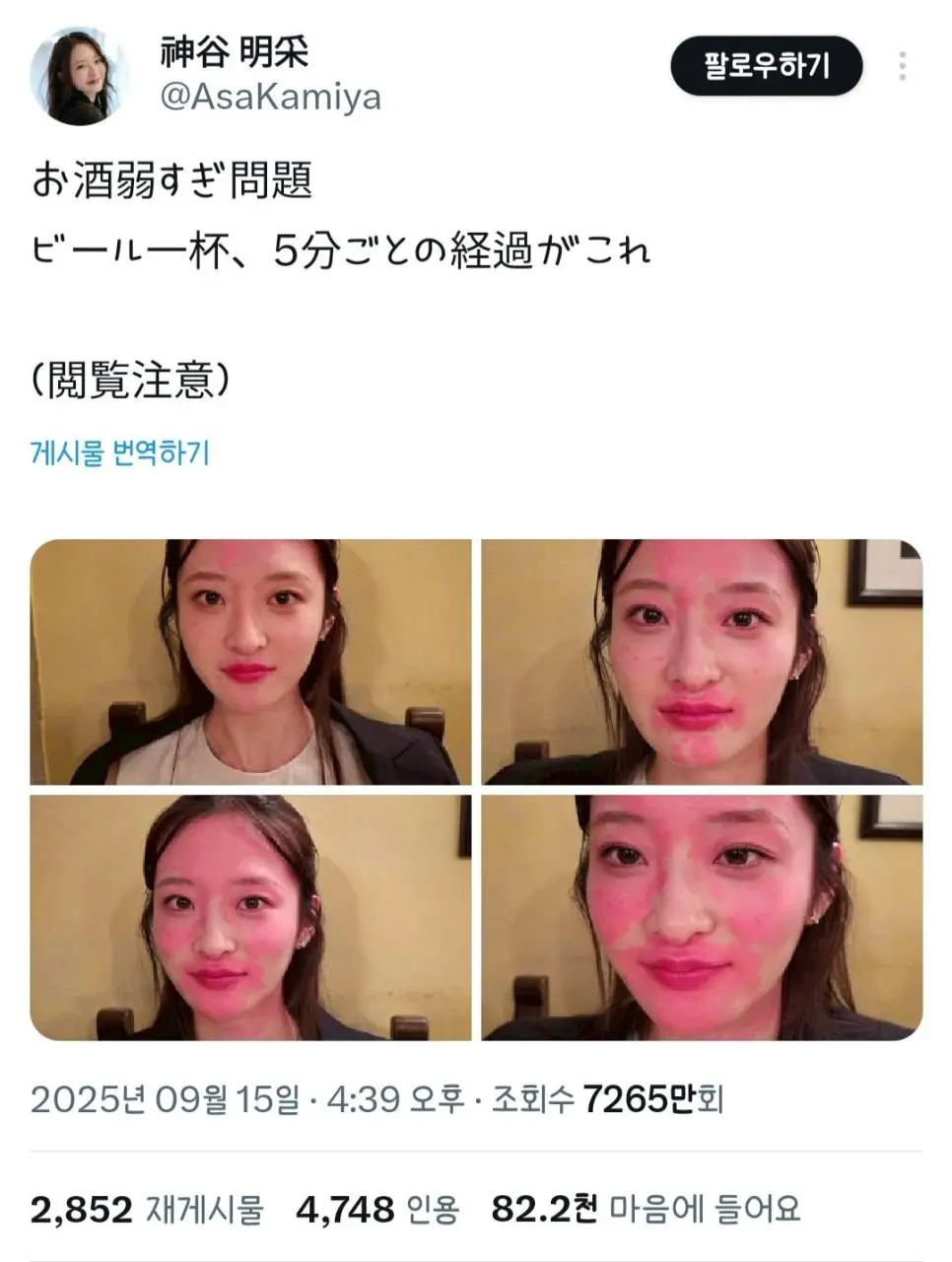This screenshot has width=952, height=1262.
Task: View the 2,852 재게시물 reposts list
Action: pos(147,1209)
